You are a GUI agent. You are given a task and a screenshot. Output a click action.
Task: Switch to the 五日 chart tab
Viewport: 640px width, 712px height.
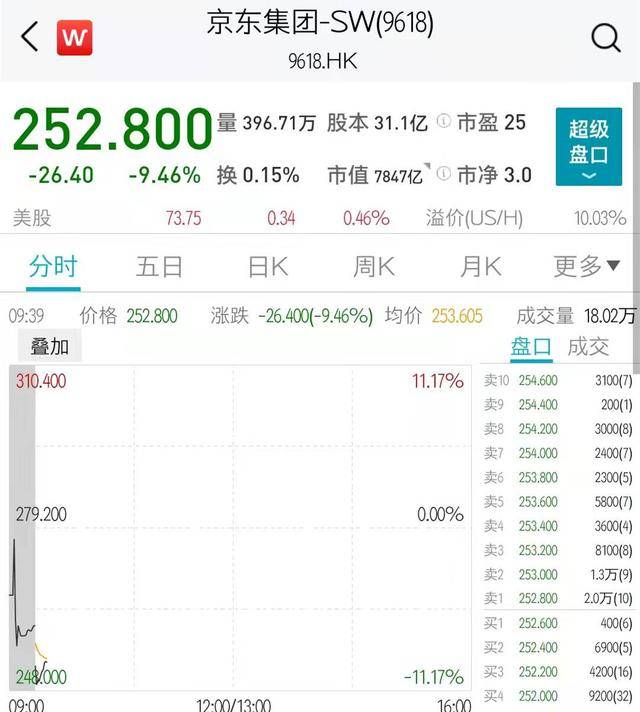point(160,266)
